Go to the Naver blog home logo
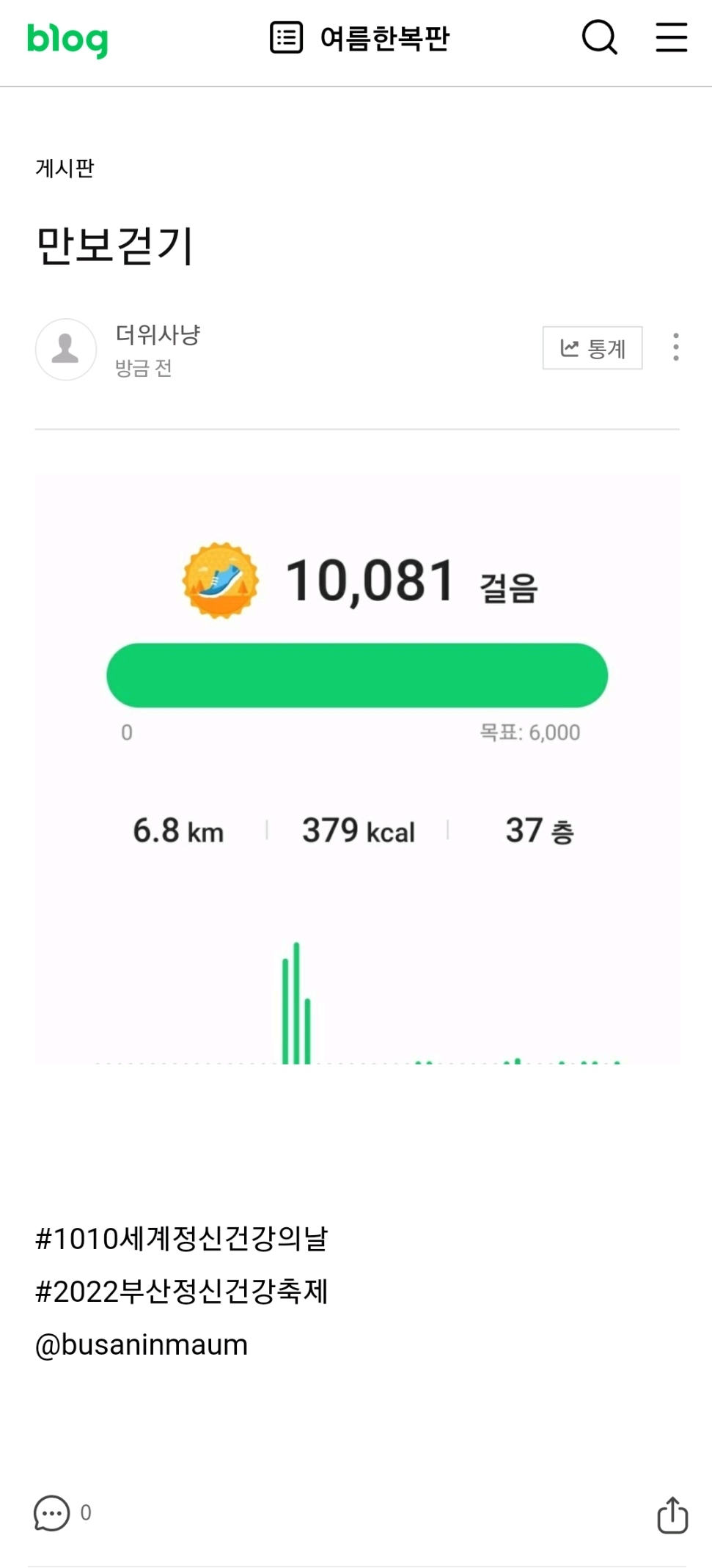 (67, 39)
